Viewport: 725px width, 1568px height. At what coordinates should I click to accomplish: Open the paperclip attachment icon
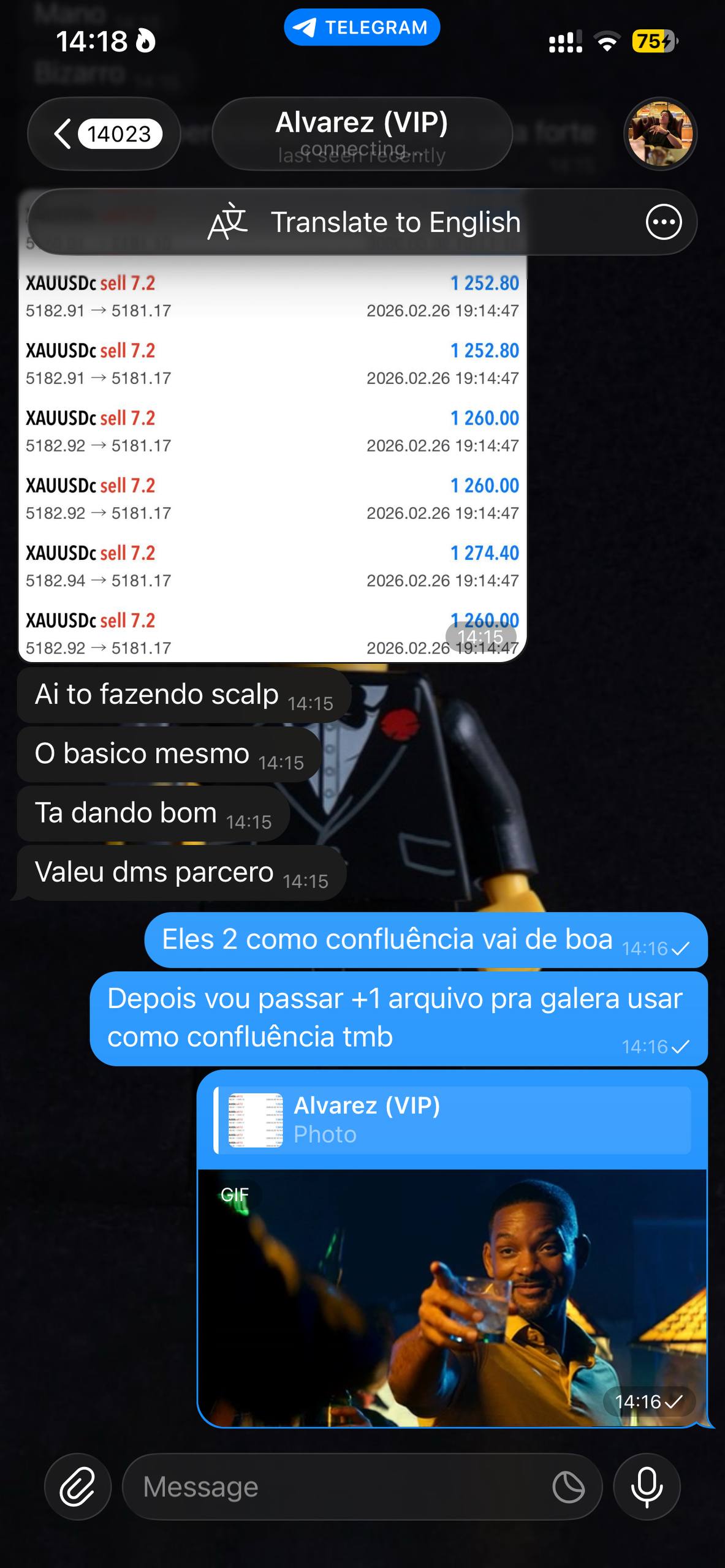click(77, 1487)
